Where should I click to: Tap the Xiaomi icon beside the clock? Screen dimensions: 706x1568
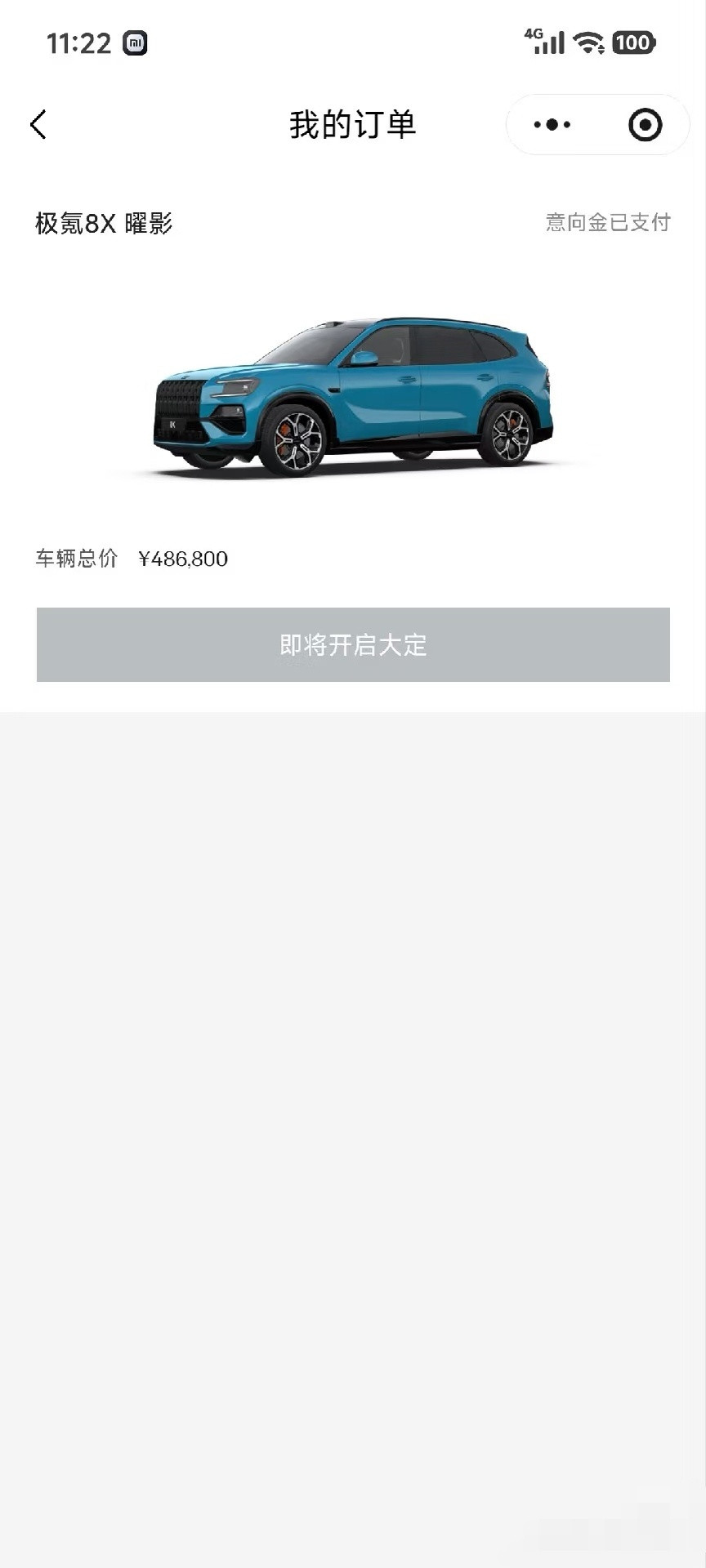(x=133, y=41)
